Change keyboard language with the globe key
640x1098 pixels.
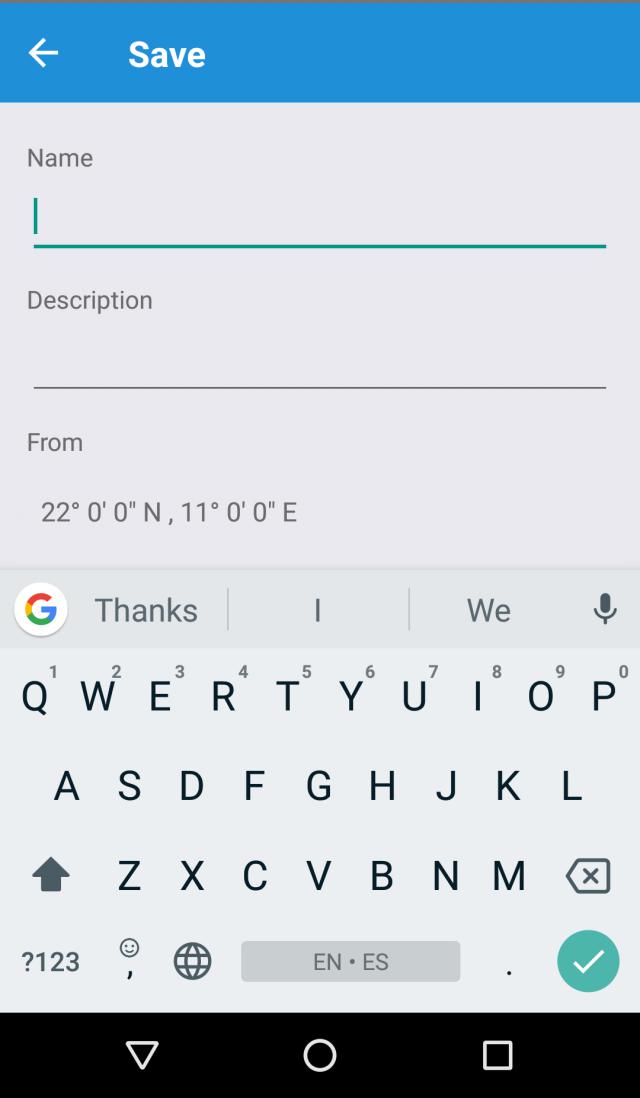[x=192, y=962]
